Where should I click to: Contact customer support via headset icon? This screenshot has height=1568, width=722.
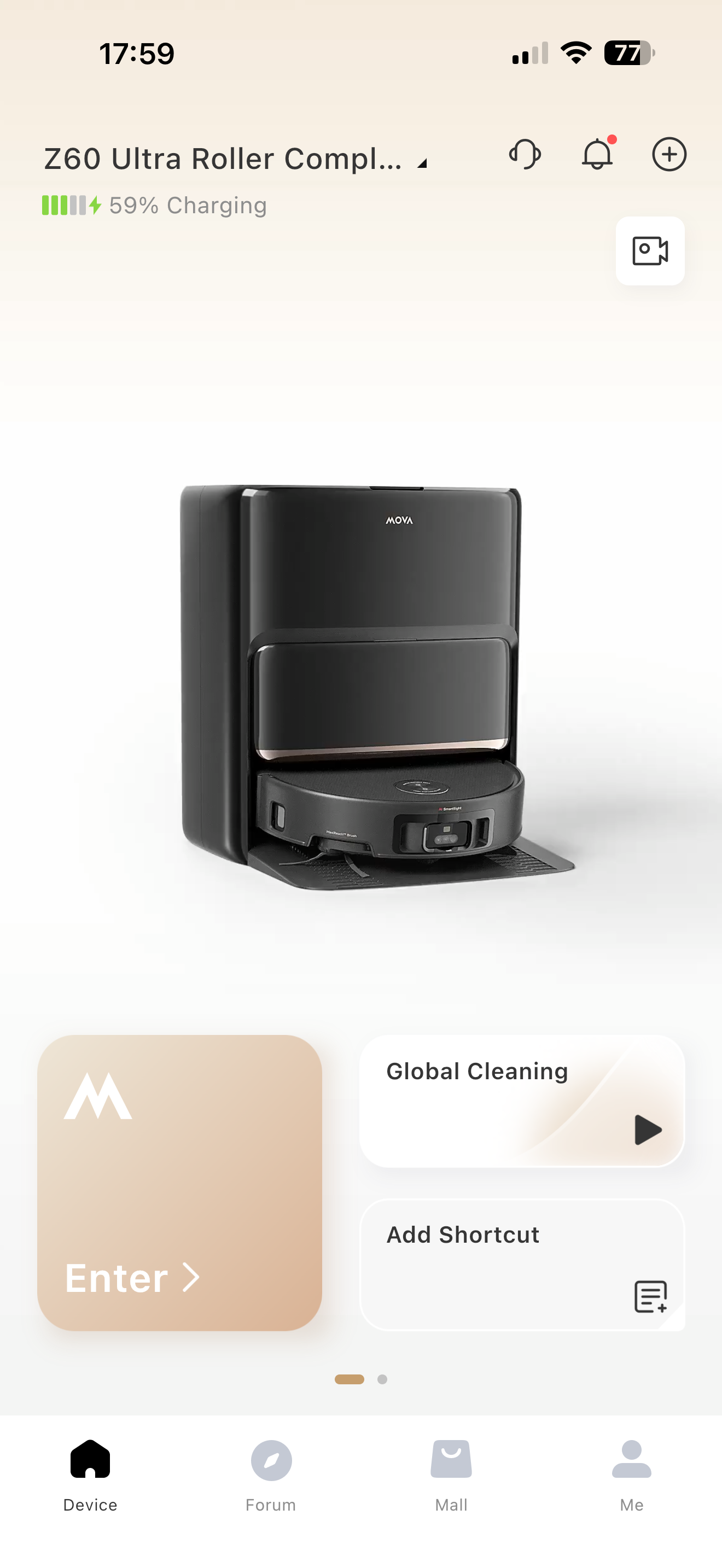tap(525, 154)
